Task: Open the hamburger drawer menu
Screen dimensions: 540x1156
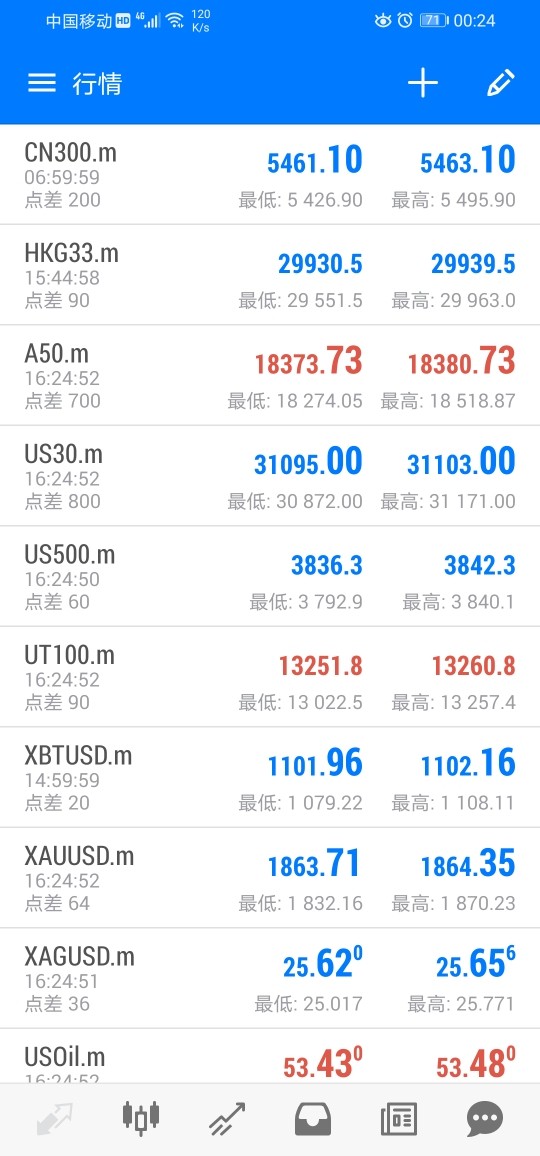Action: point(42,83)
